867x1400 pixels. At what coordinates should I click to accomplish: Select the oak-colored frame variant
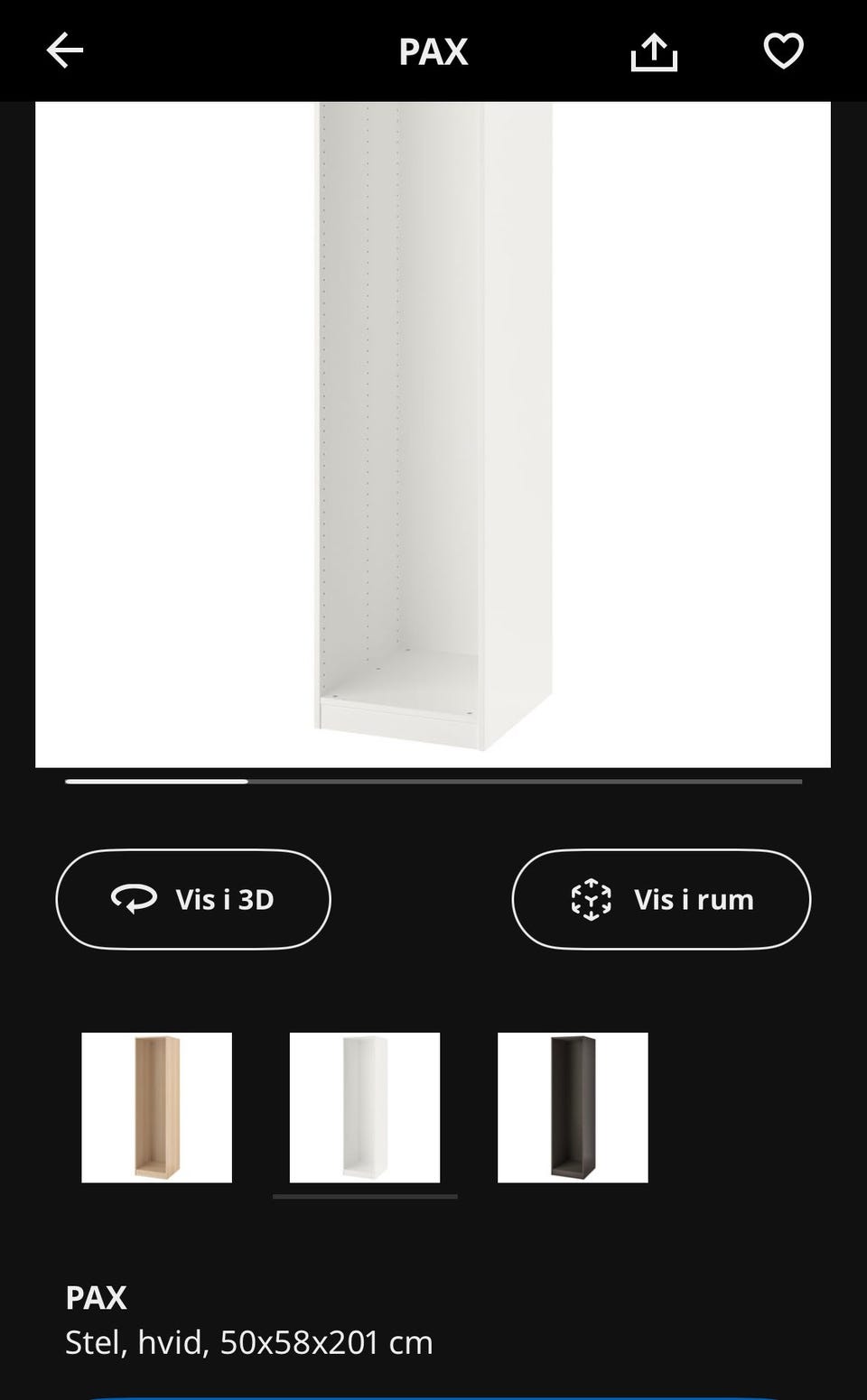click(x=155, y=1107)
